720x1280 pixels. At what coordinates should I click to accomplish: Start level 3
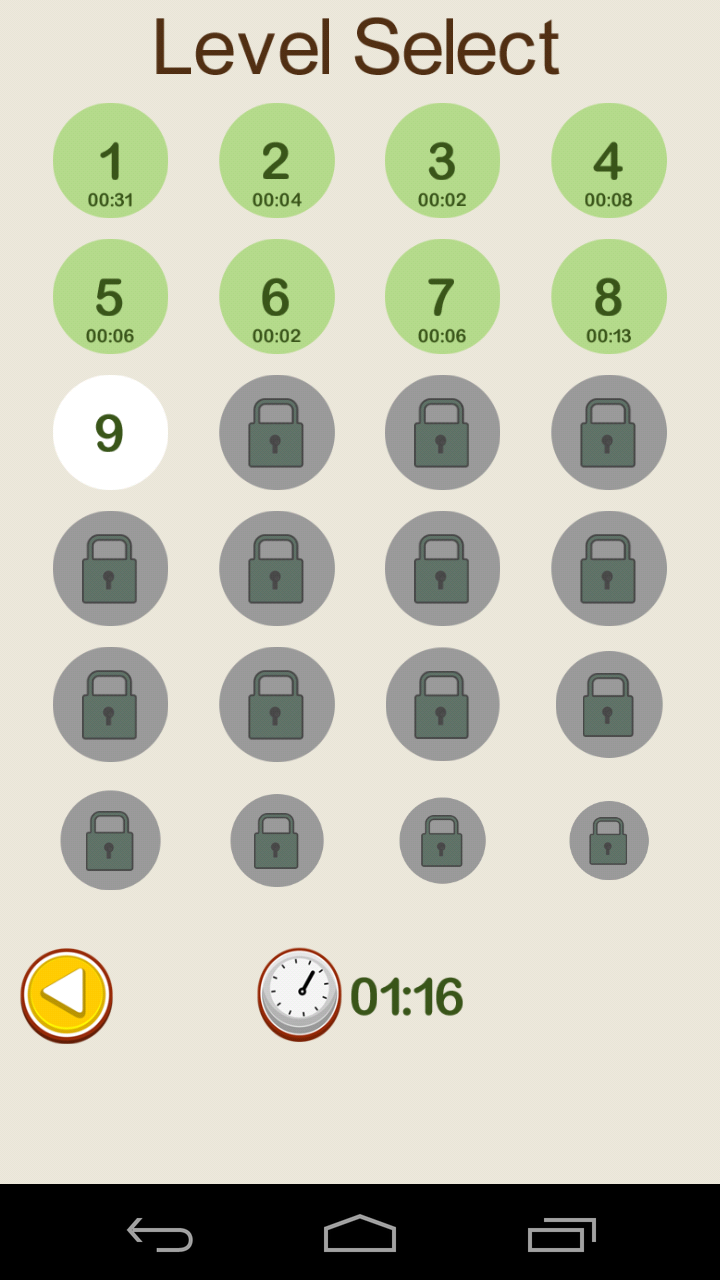pos(442,161)
